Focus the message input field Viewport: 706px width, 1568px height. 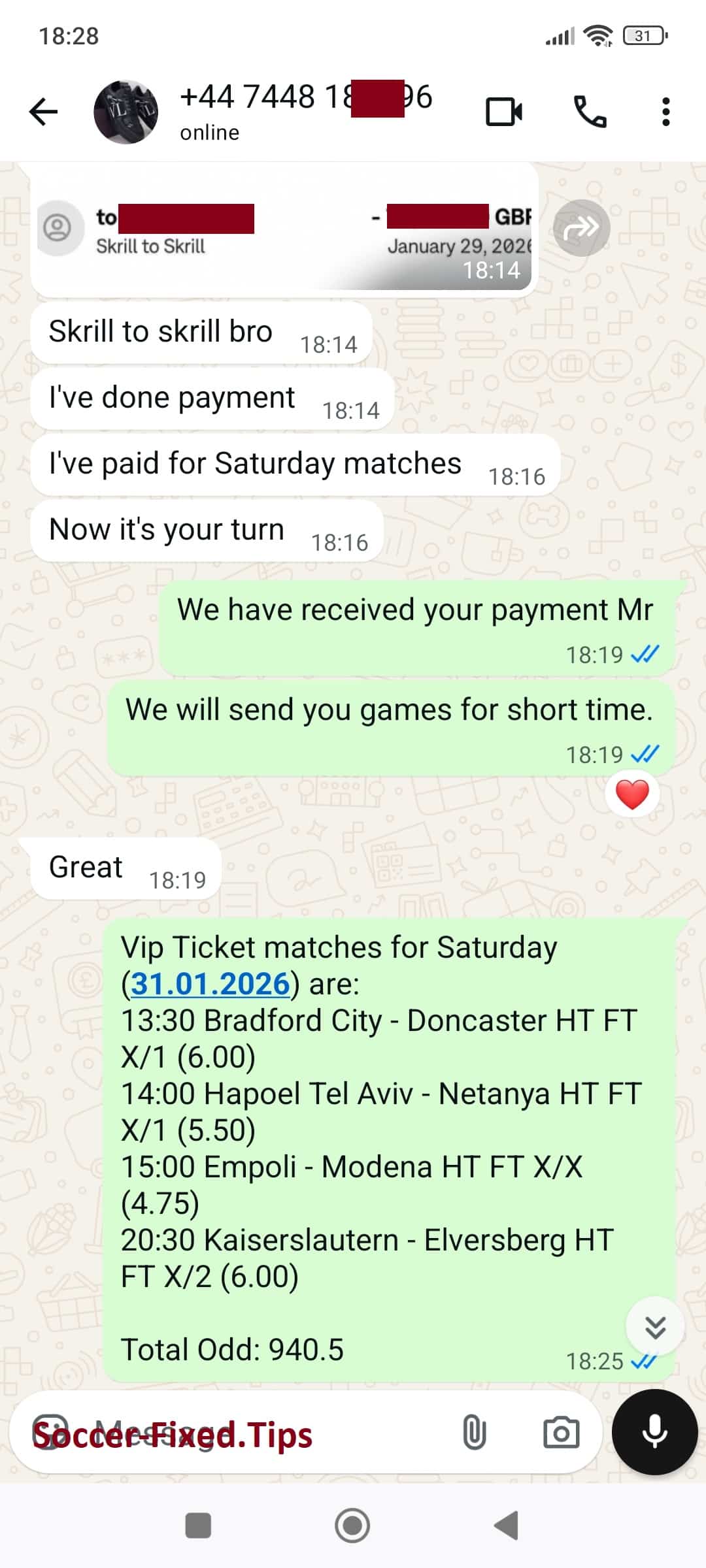coord(261,1434)
